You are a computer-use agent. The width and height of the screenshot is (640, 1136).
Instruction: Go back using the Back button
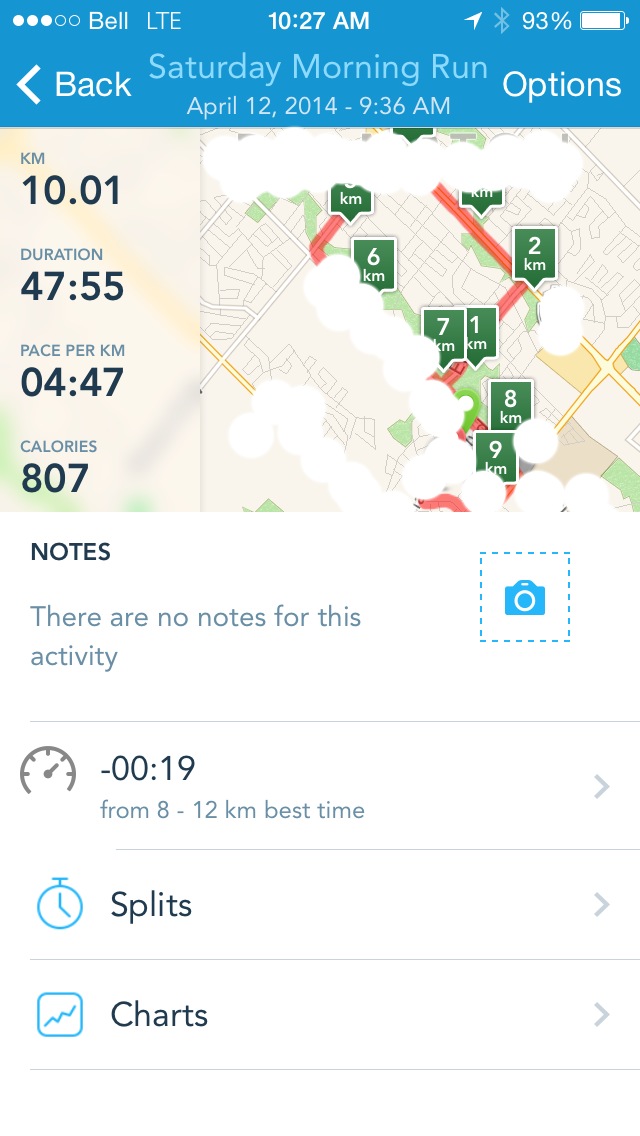tap(75, 86)
